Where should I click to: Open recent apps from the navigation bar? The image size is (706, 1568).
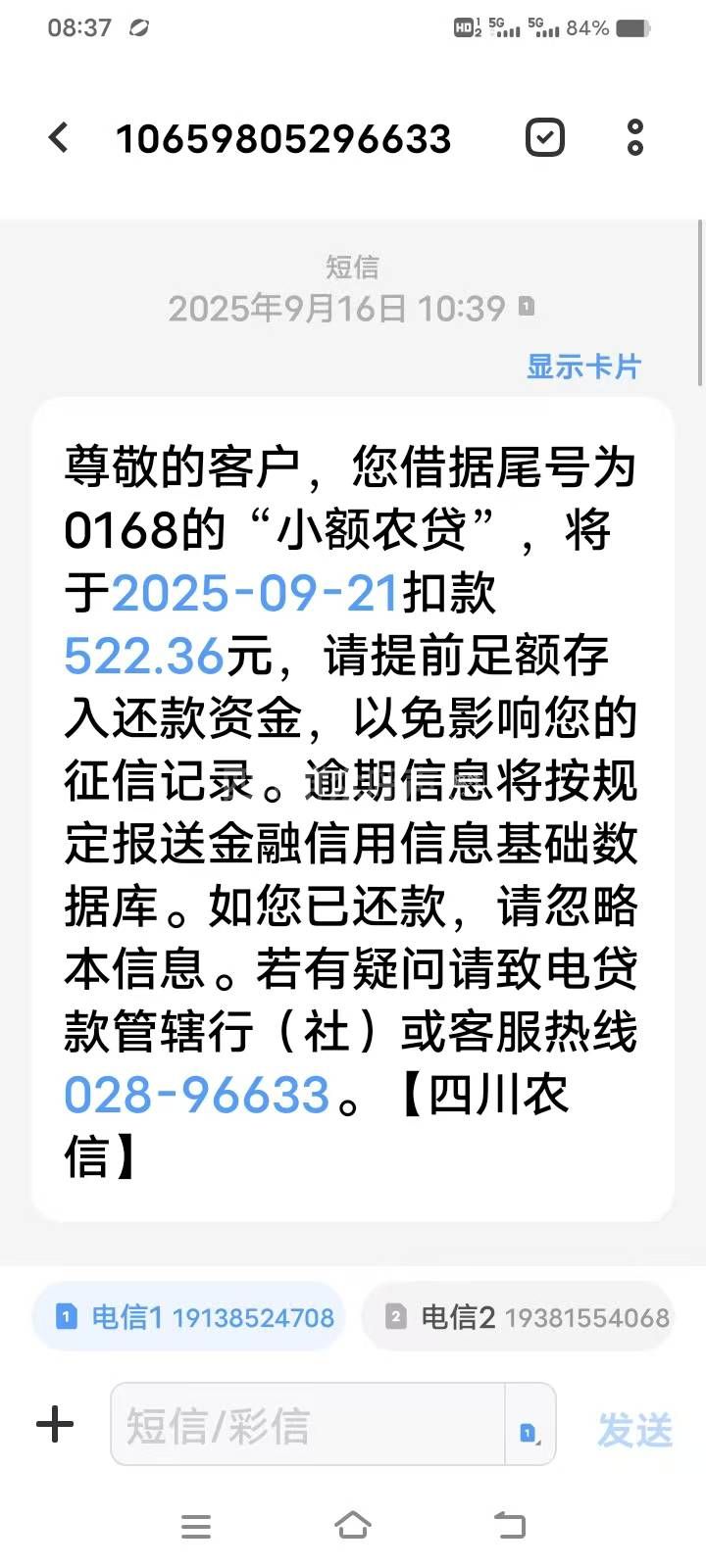coord(196,1526)
